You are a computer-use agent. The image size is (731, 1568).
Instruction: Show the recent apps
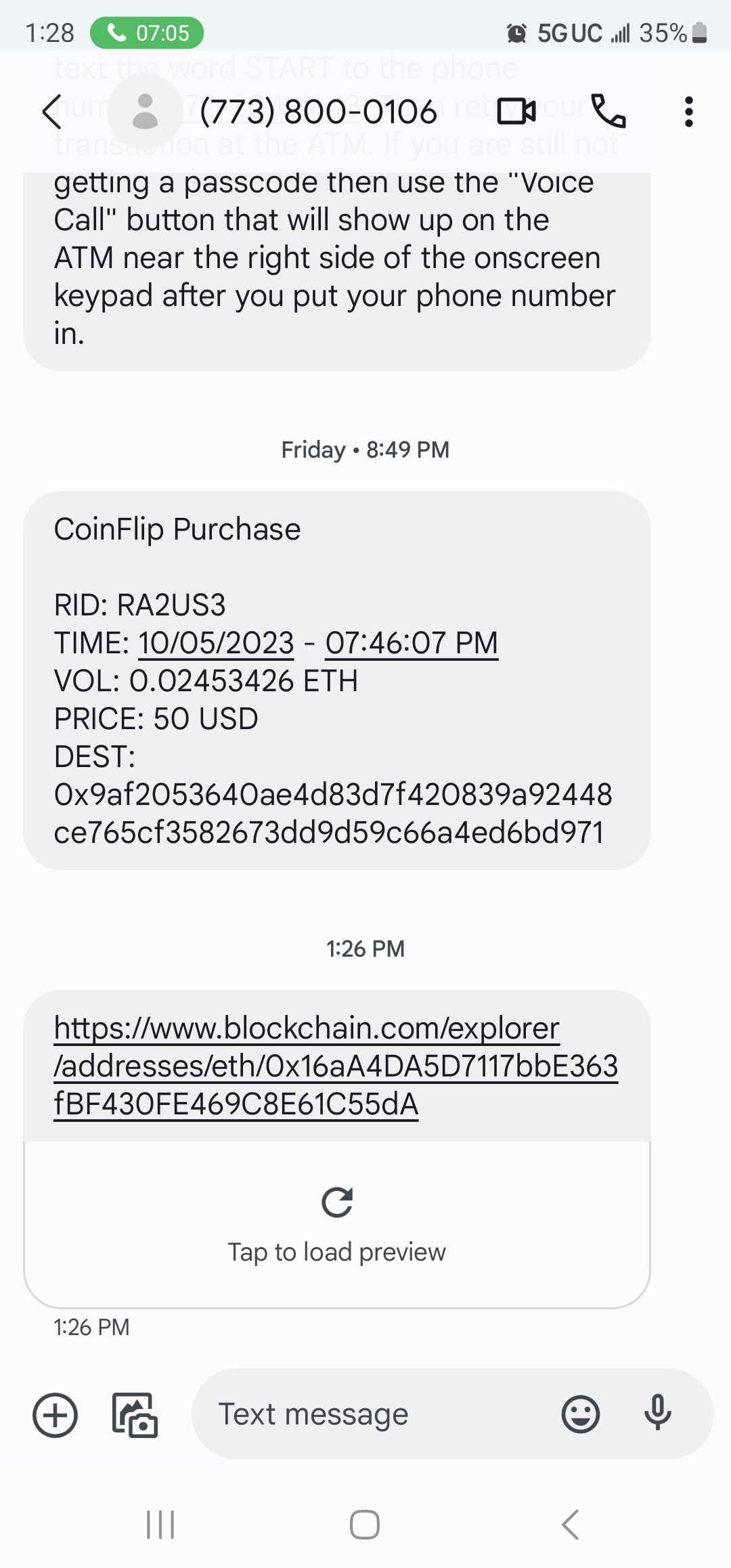point(160,1525)
